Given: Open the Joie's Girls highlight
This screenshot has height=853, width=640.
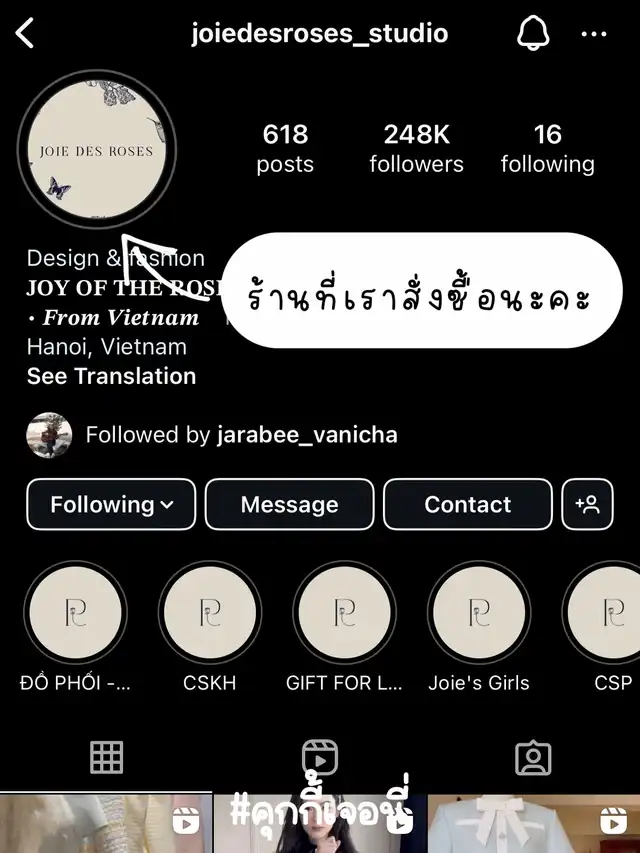Looking at the screenshot, I should [478, 613].
